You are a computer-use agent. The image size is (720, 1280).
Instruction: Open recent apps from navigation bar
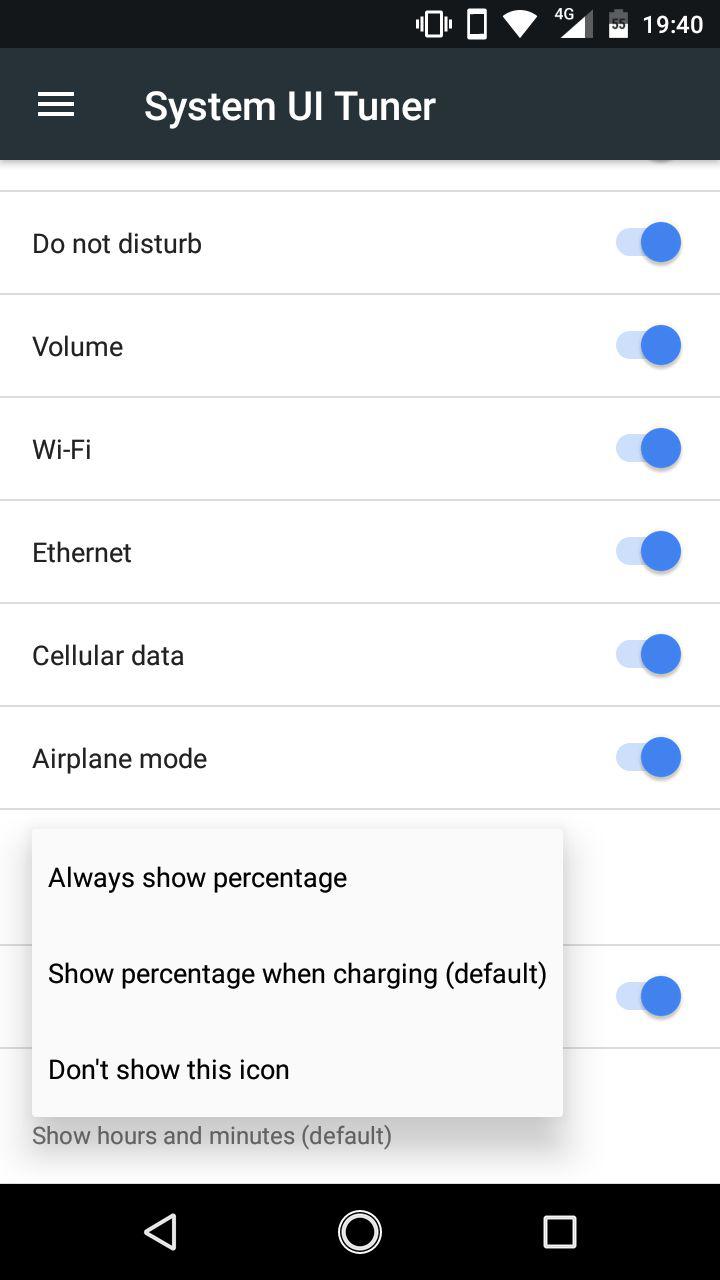click(x=559, y=1232)
